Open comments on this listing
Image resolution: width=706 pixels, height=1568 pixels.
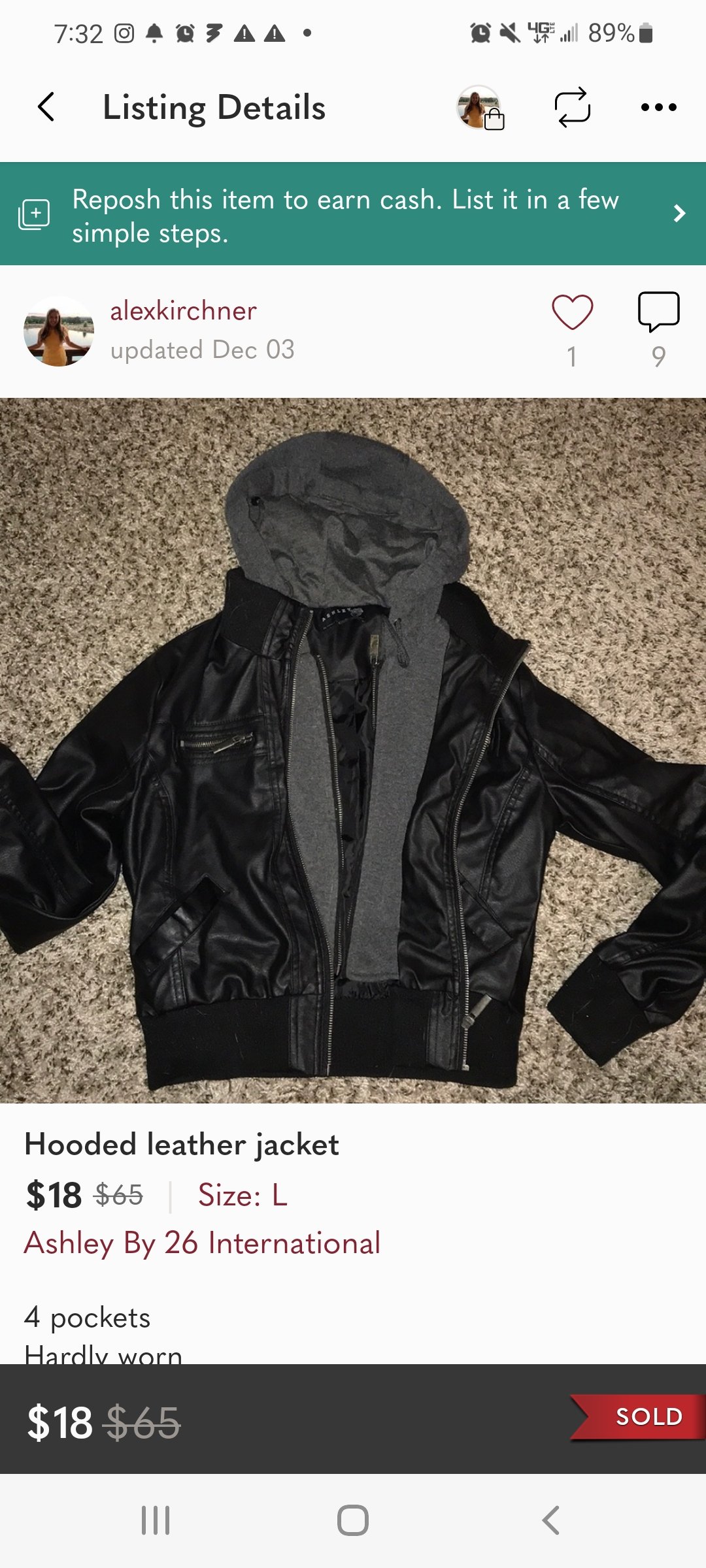[x=658, y=312]
